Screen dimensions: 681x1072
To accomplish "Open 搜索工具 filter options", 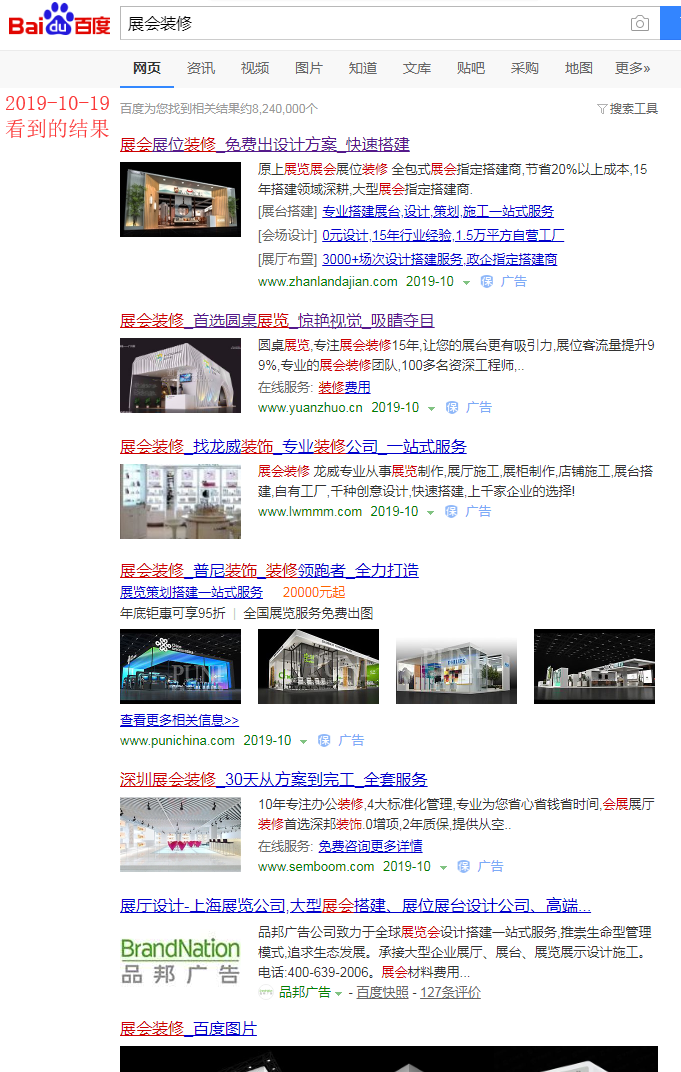I will (x=628, y=108).
